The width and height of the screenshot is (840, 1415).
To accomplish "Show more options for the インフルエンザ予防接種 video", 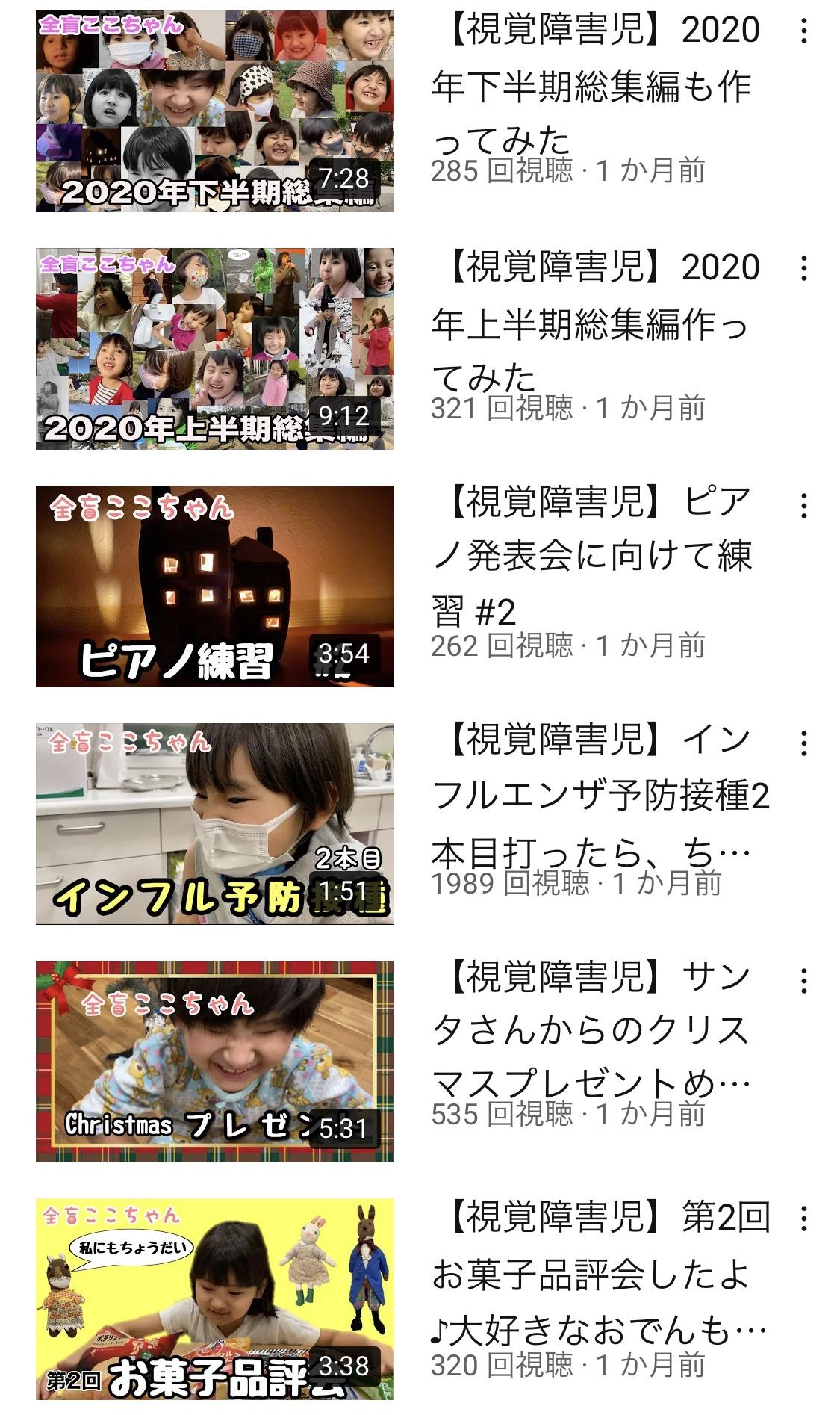I will tap(803, 743).
